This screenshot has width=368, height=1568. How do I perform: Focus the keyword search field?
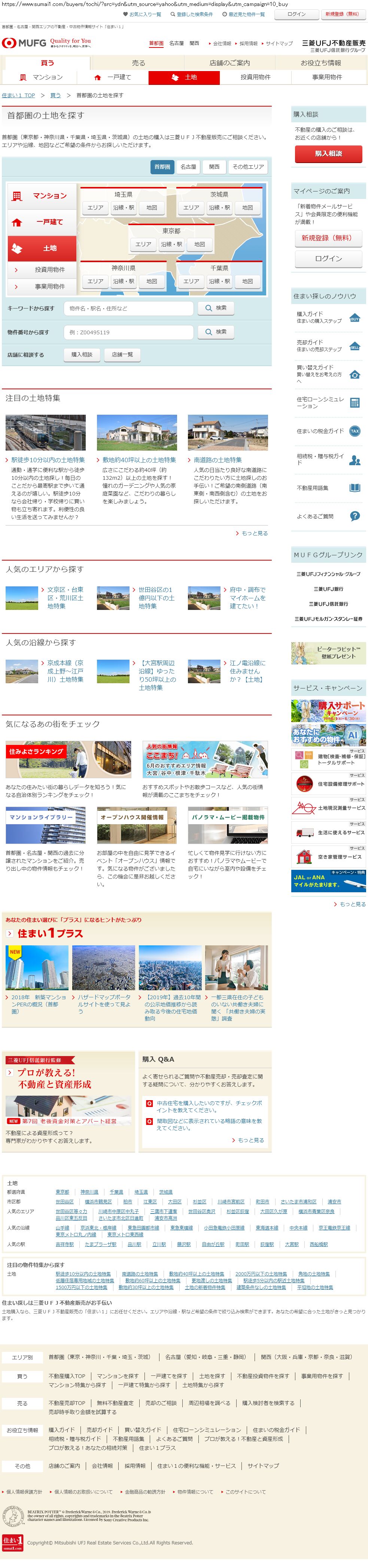128,308
